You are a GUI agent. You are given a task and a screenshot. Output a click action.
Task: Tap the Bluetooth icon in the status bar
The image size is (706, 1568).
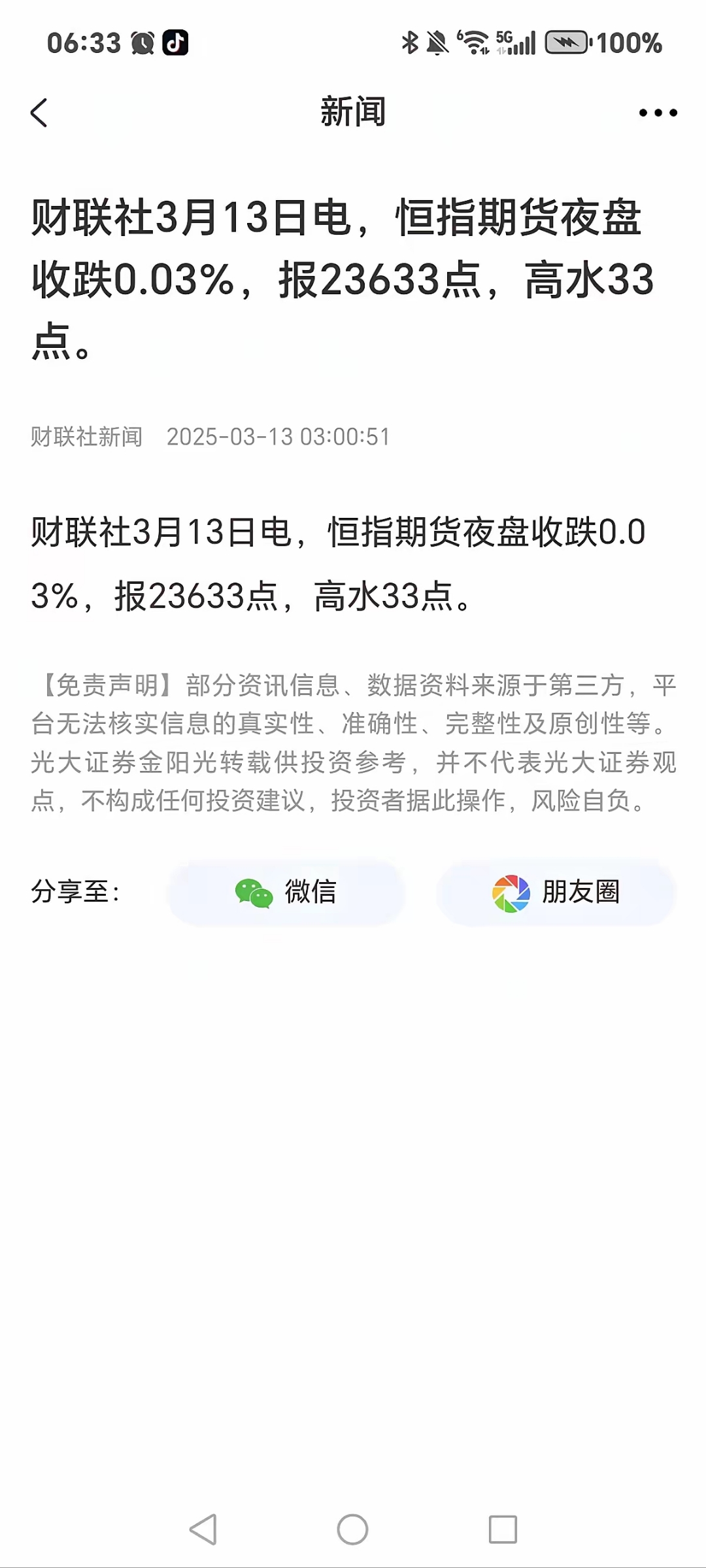[x=409, y=42]
